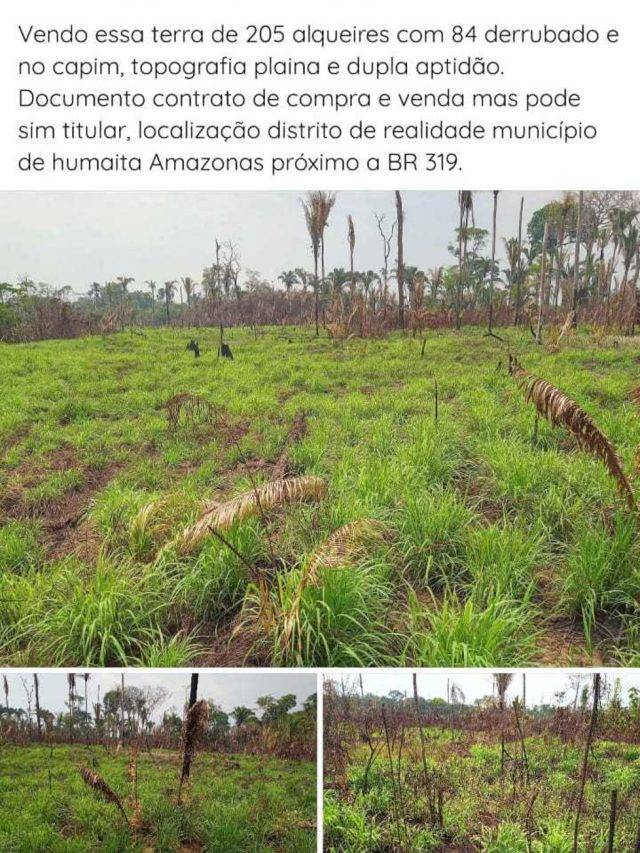Open the bottom-right photo of cleared land
640x853 pixels.
tap(481, 762)
